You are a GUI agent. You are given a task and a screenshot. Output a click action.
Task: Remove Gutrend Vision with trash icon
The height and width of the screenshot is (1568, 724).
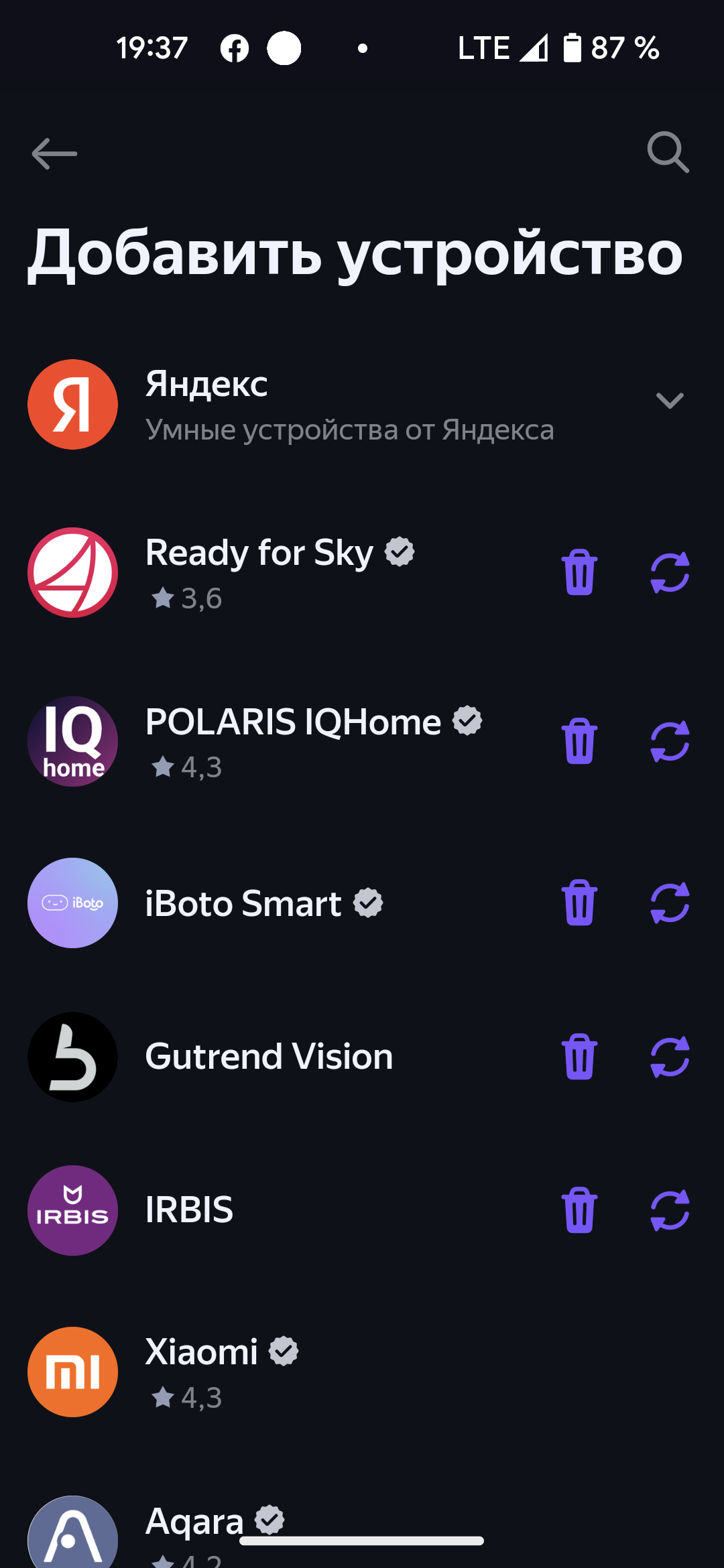click(579, 1057)
